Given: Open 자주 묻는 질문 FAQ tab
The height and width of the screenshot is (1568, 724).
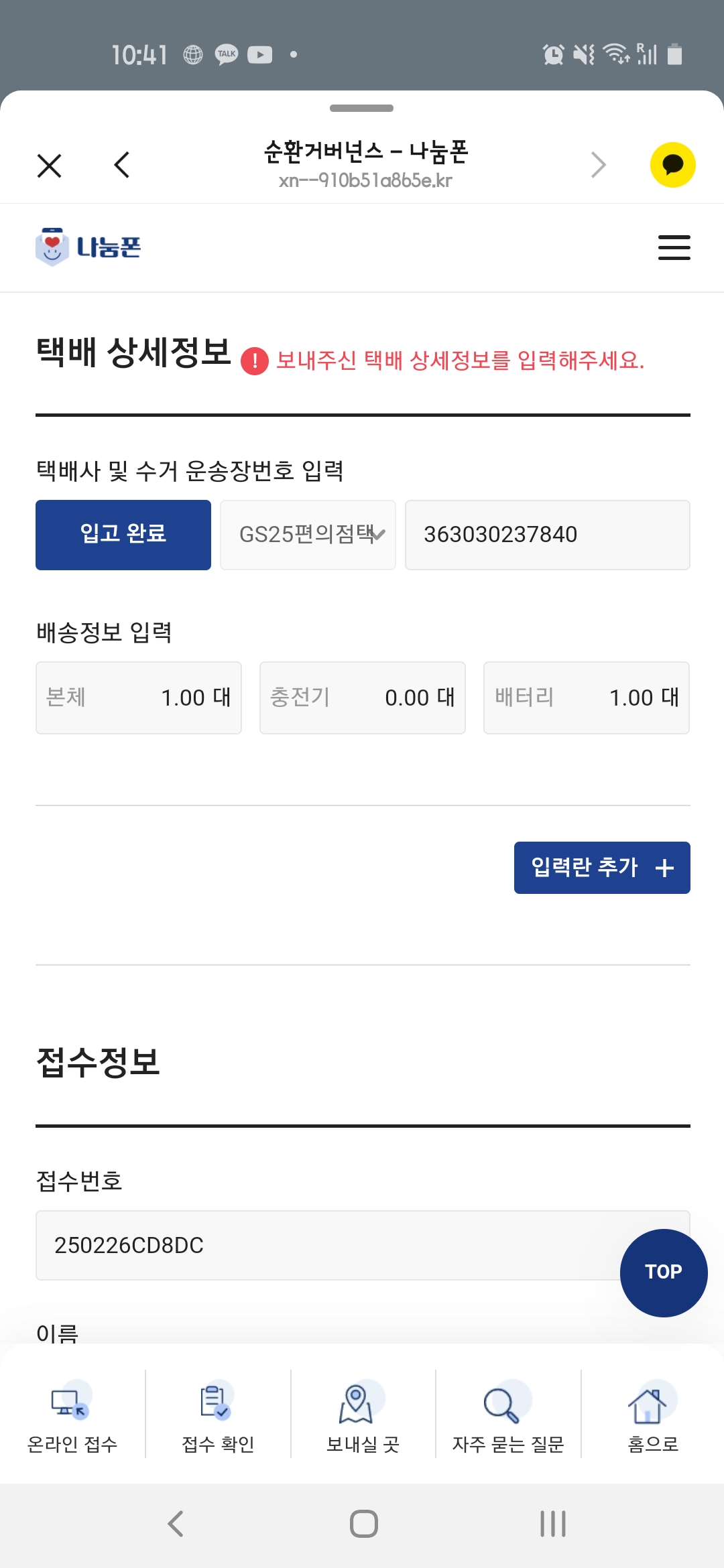Looking at the screenshot, I should coord(508,1414).
